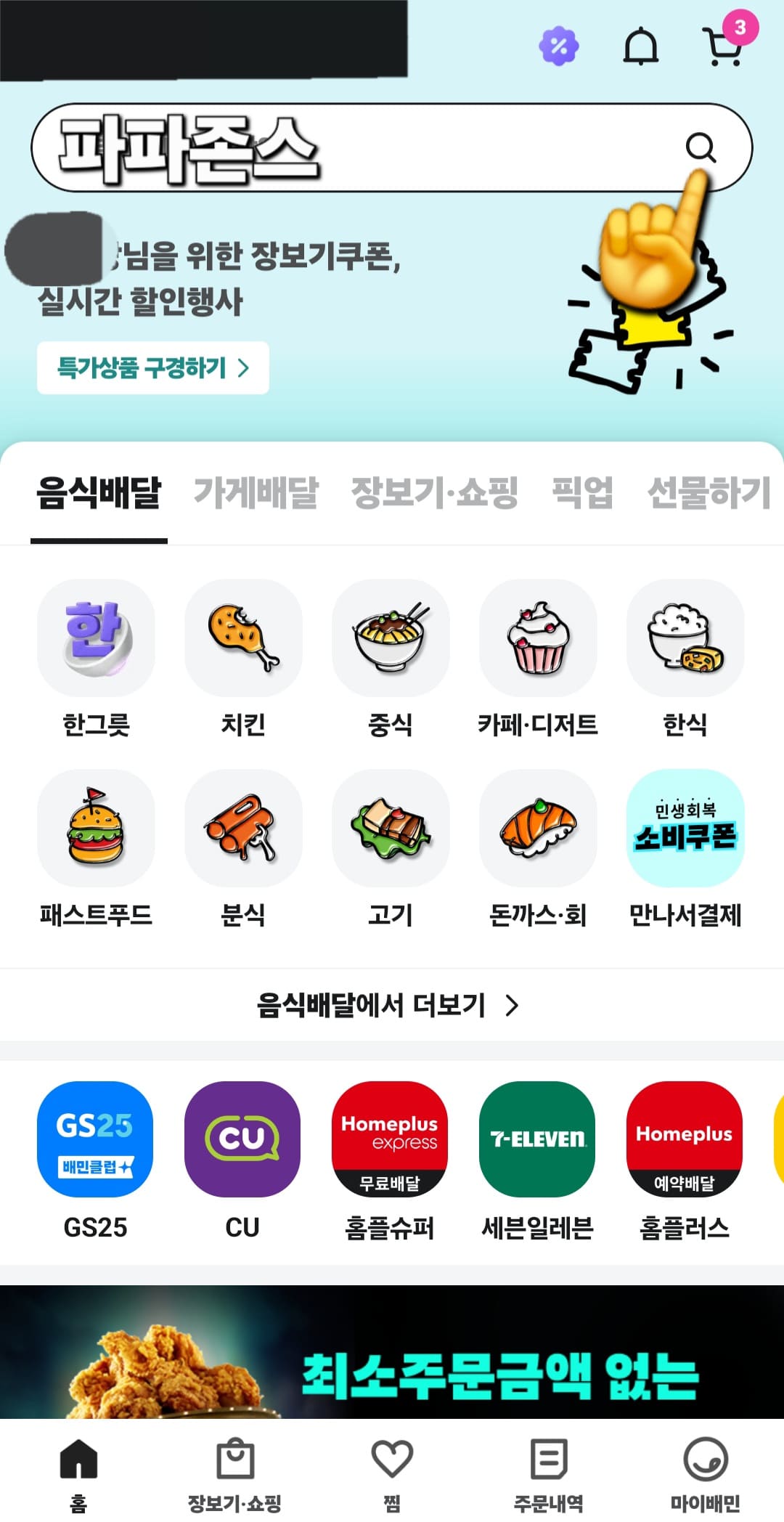
Task: Tap 특가상품 구경하기 button
Action: (152, 368)
